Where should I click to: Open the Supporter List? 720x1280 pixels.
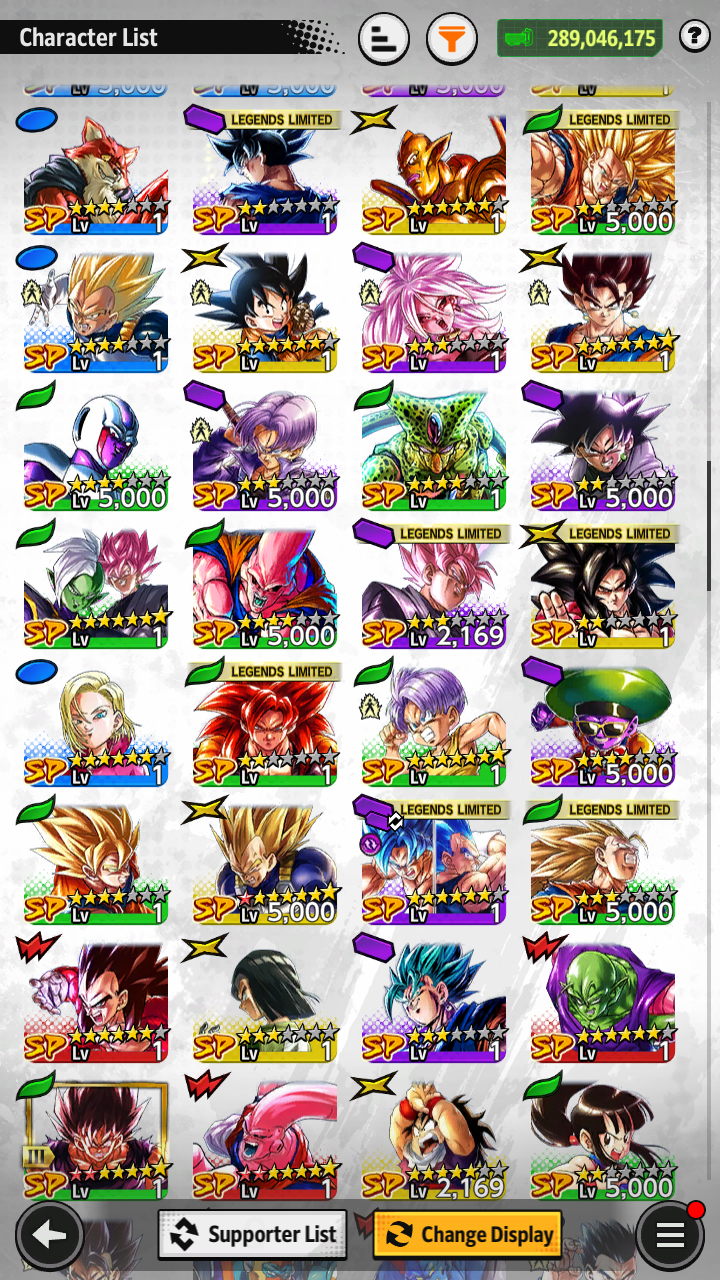[x=253, y=1234]
